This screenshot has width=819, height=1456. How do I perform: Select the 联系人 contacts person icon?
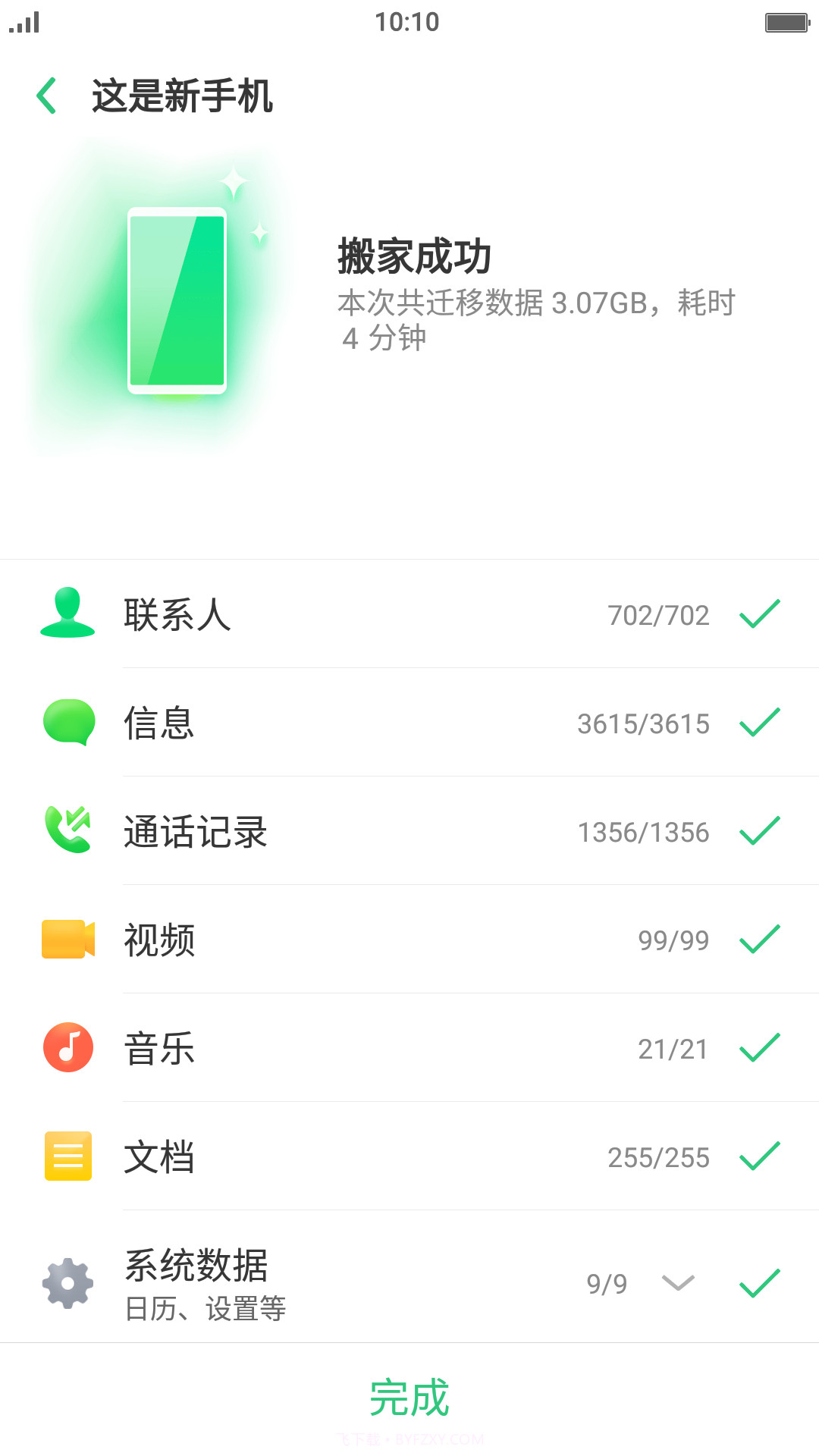pyautogui.click(x=68, y=614)
